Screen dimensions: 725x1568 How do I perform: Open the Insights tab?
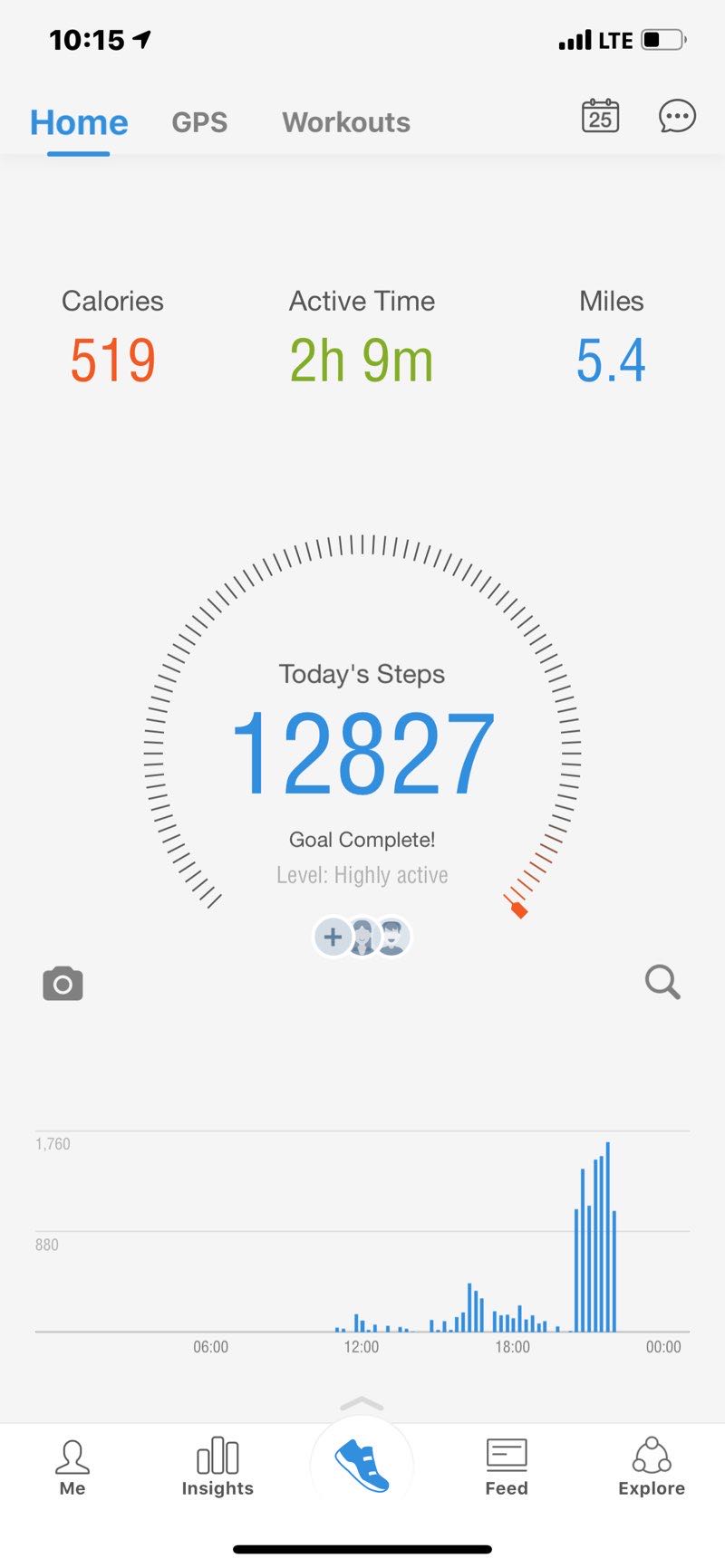tap(217, 1468)
